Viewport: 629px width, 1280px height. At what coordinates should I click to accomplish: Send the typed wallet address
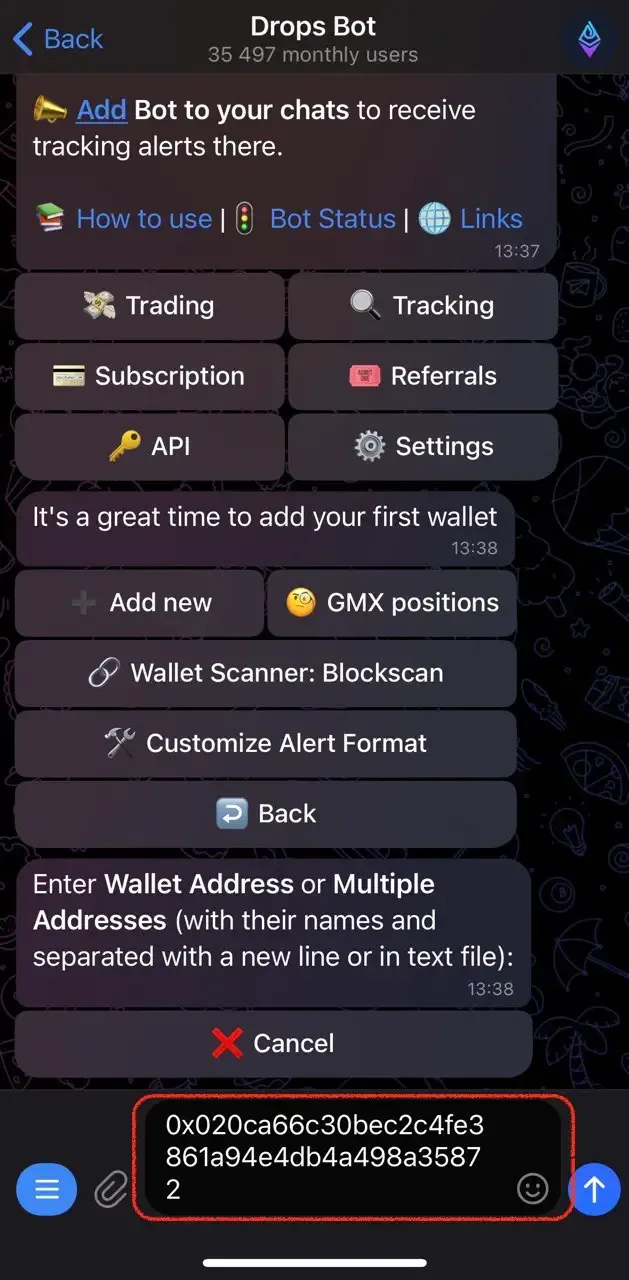pos(595,1189)
